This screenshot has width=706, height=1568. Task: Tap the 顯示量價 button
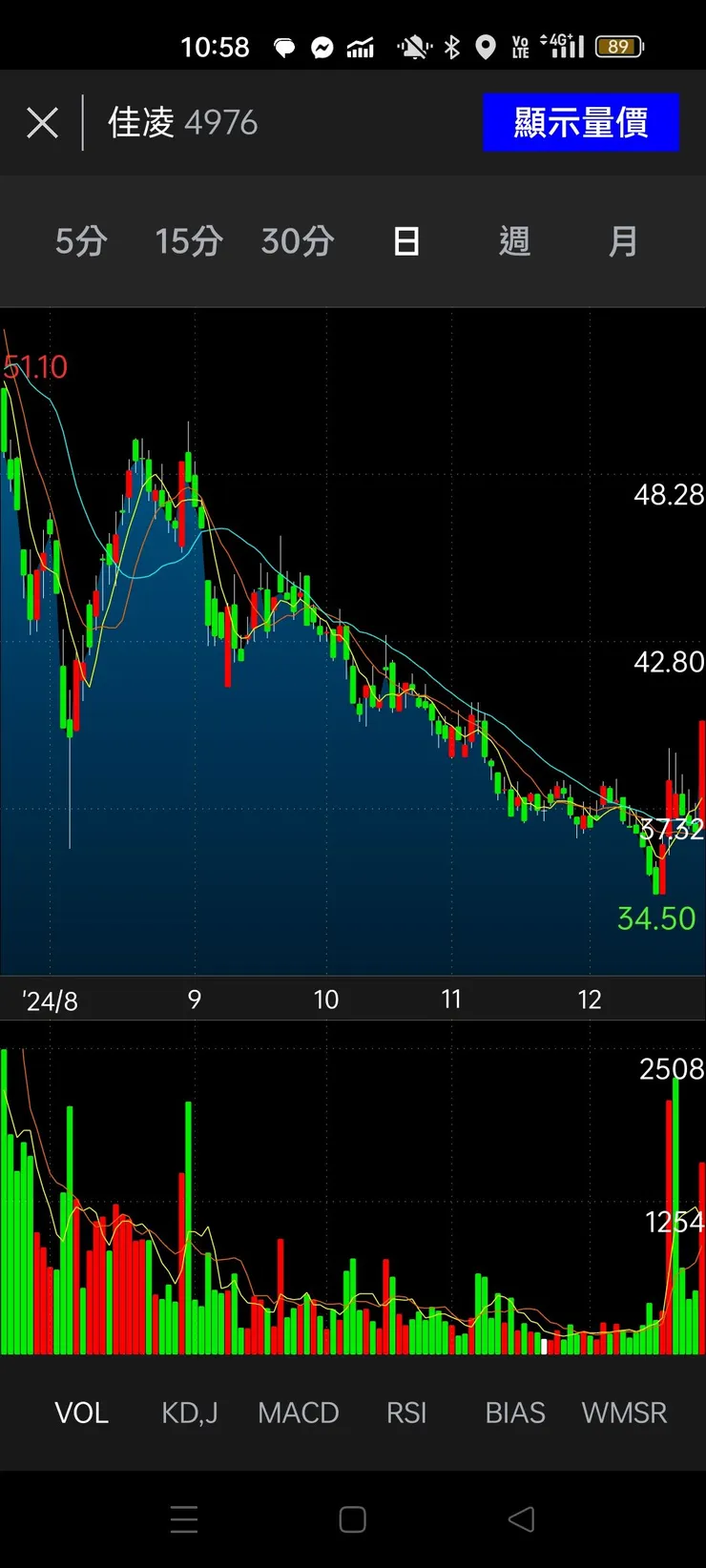click(x=580, y=123)
